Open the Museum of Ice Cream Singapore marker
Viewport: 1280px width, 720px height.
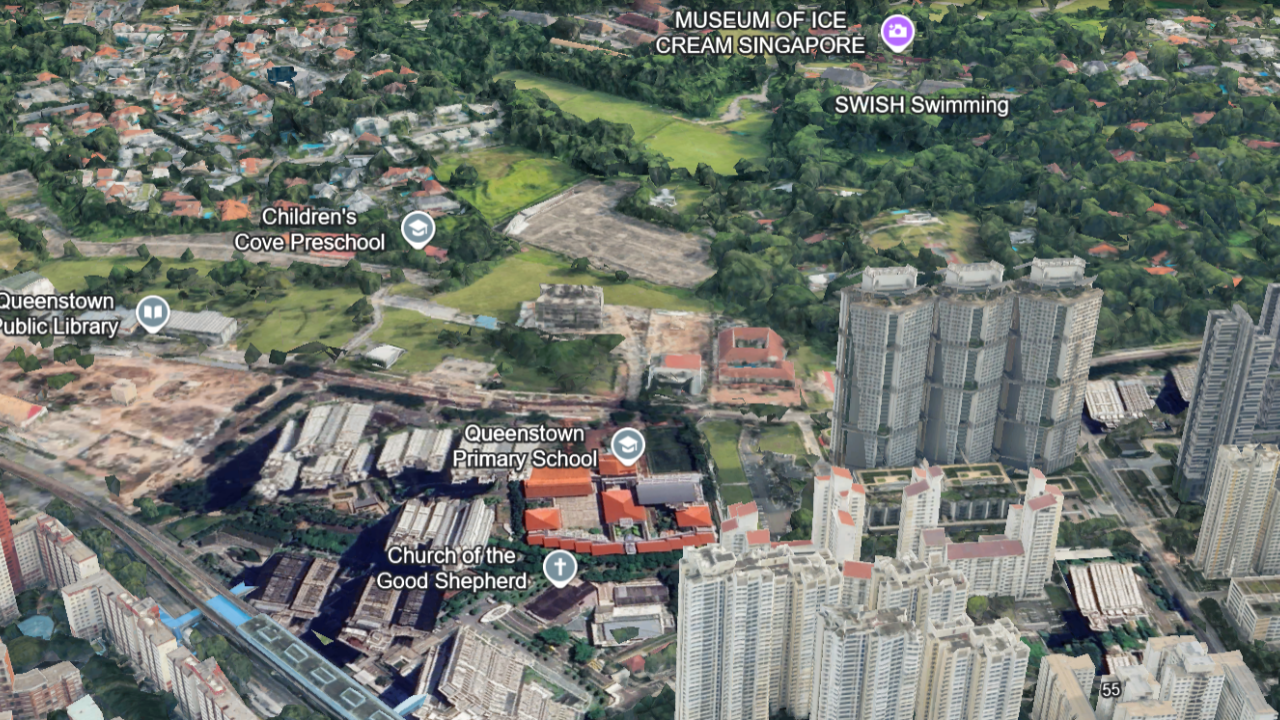[897, 33]
